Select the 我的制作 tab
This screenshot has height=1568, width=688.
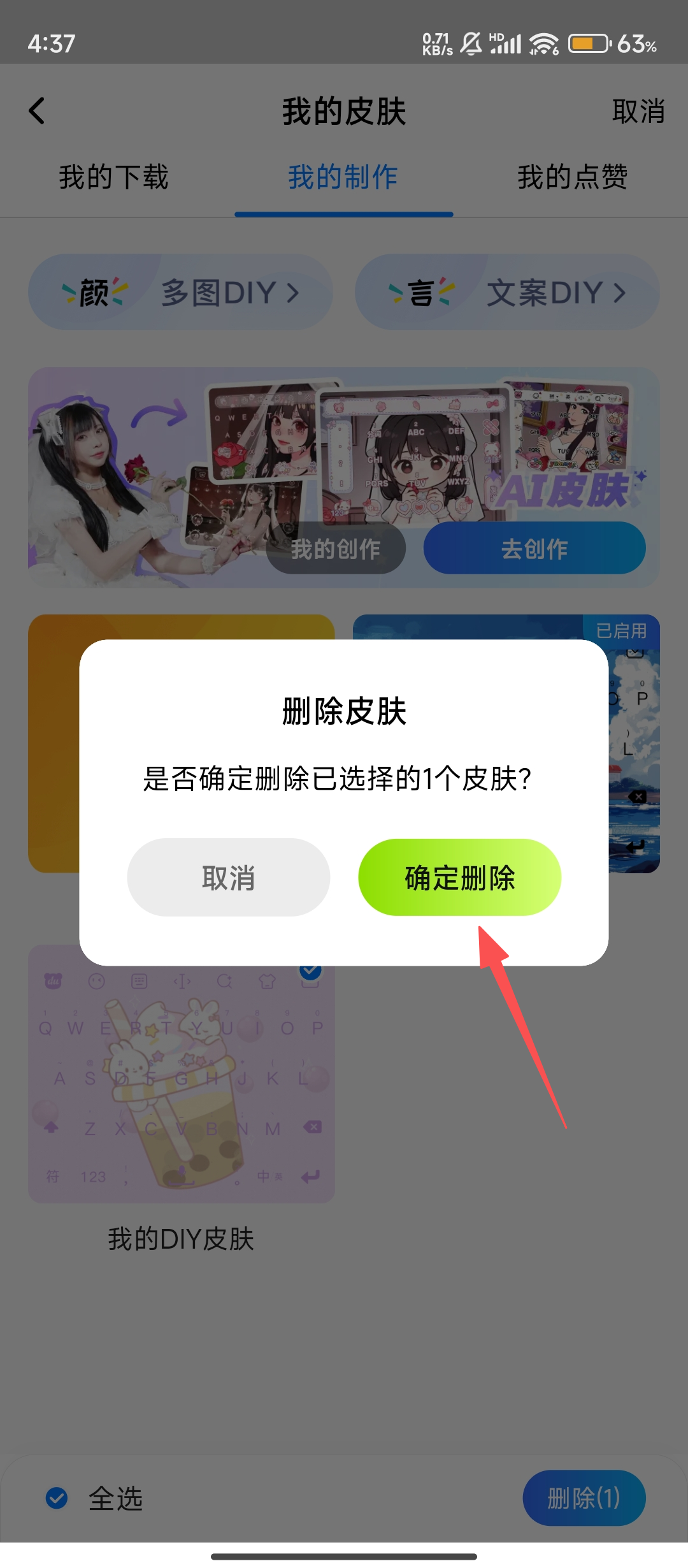[343, 177]
